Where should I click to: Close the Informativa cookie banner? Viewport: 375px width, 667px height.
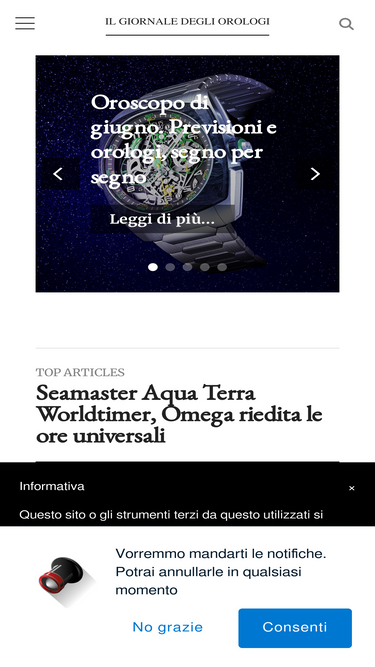point(352,488)
